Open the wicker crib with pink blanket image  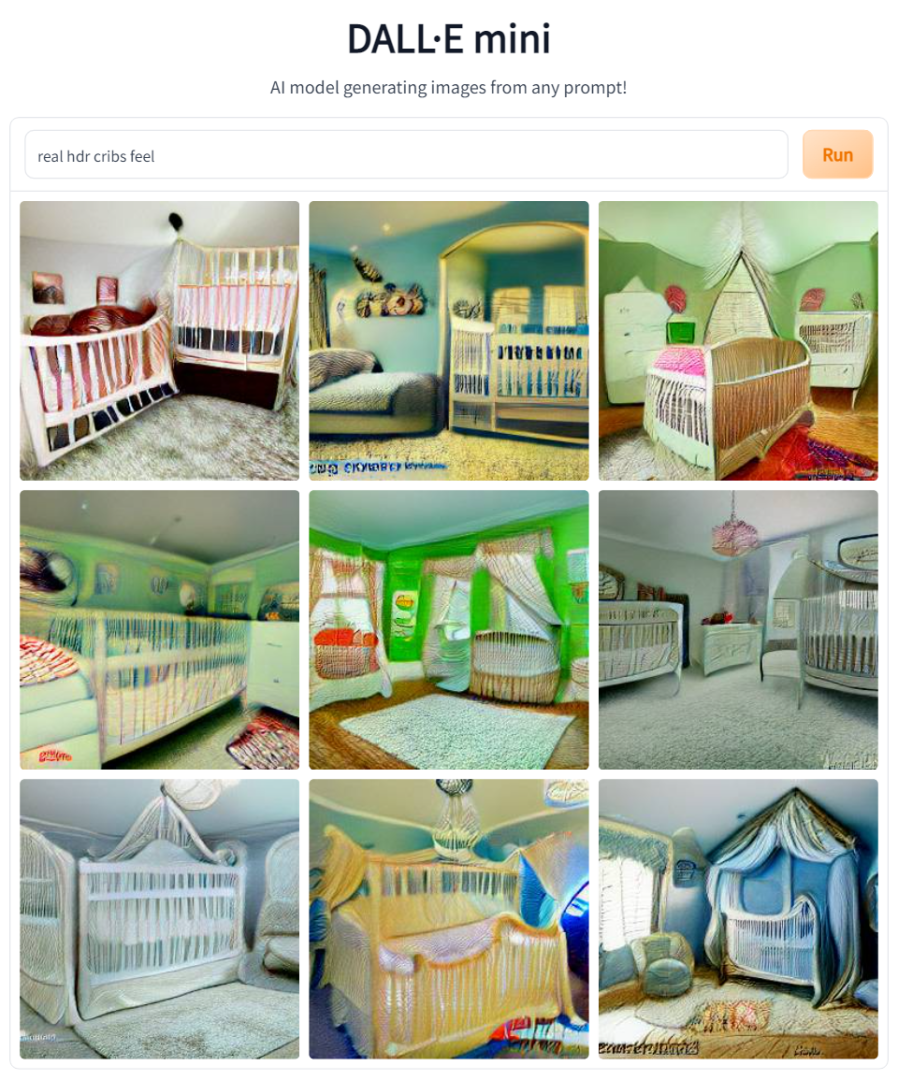(738, 341)
